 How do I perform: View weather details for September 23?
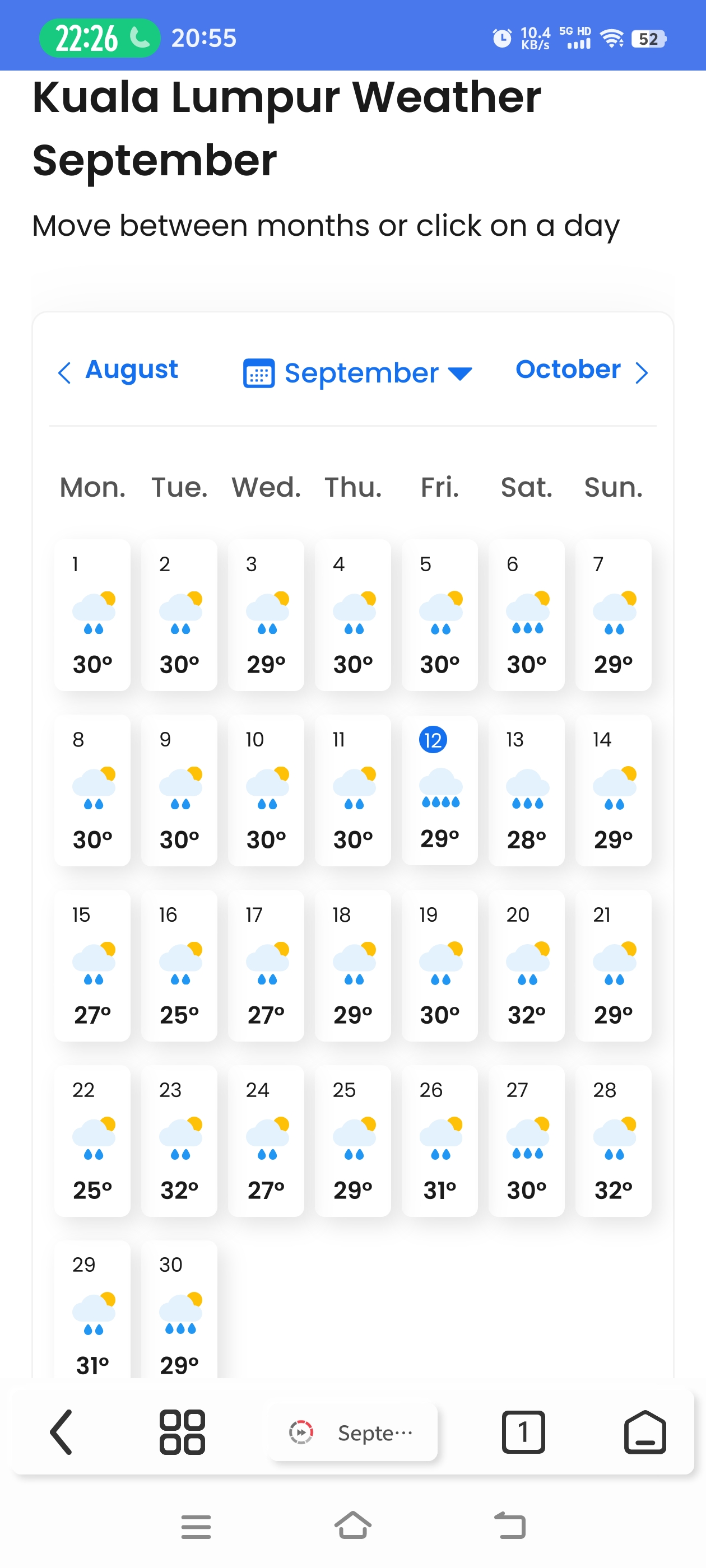point(179,1140)
